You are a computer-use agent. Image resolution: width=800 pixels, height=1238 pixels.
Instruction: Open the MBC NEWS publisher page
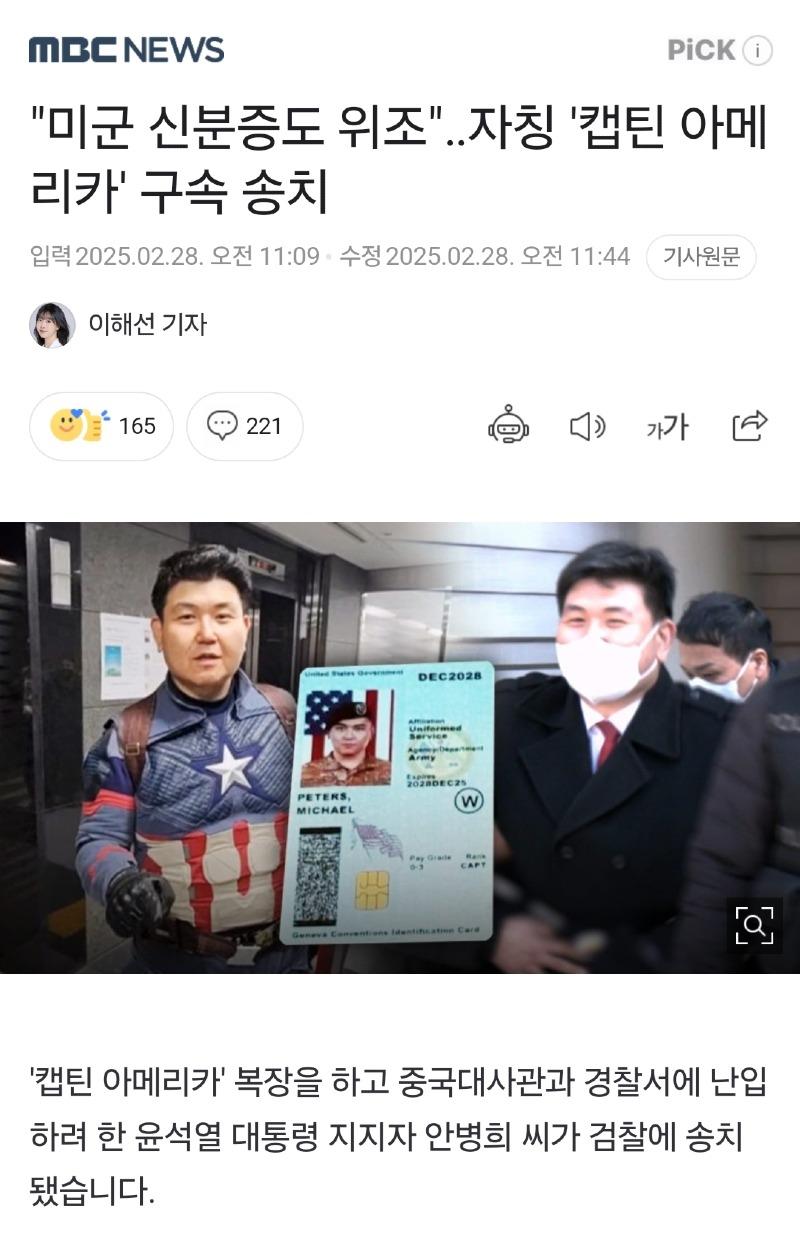(126, 49)
